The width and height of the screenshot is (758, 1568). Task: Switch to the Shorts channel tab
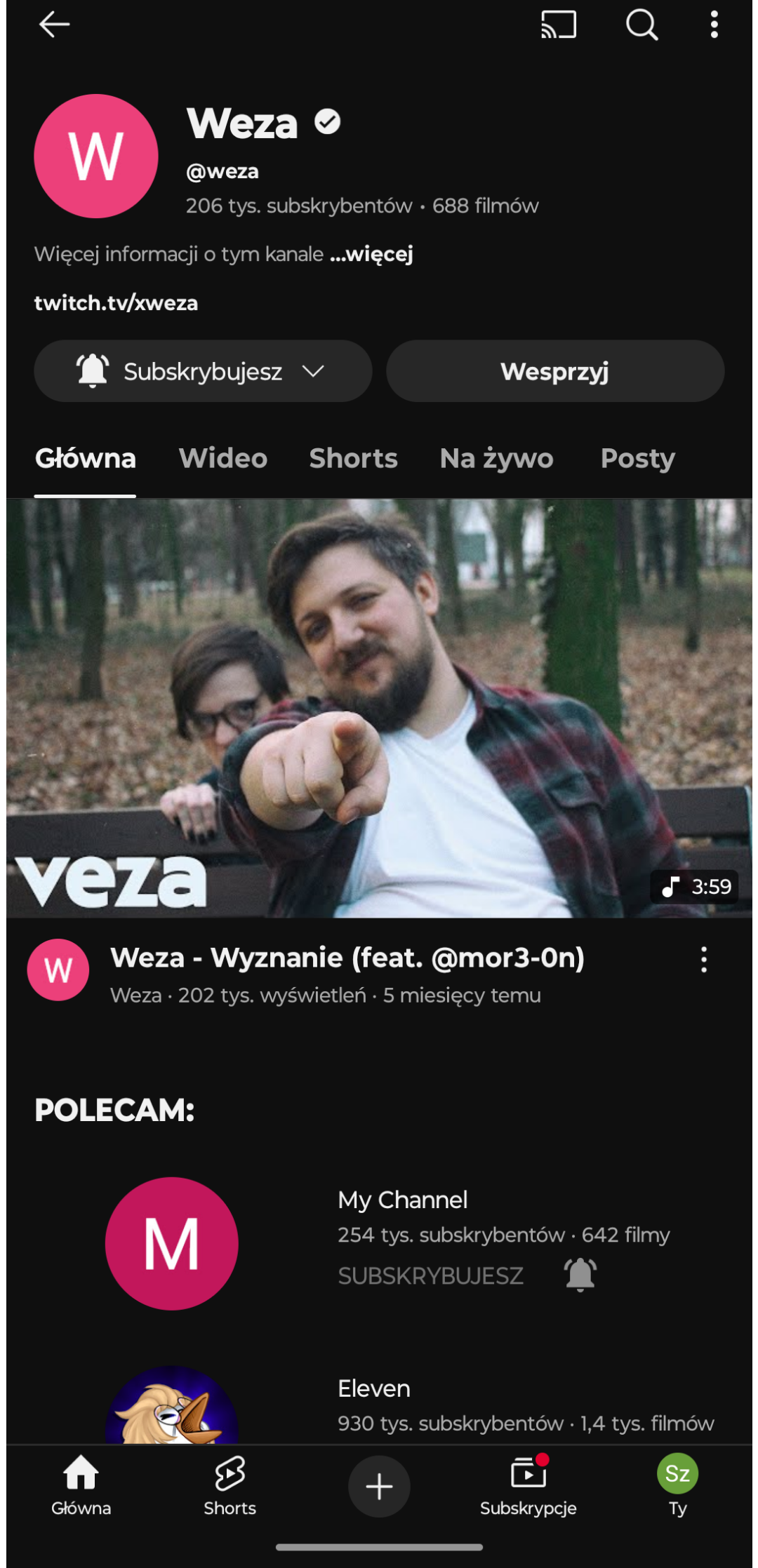[x=354, y=458]
